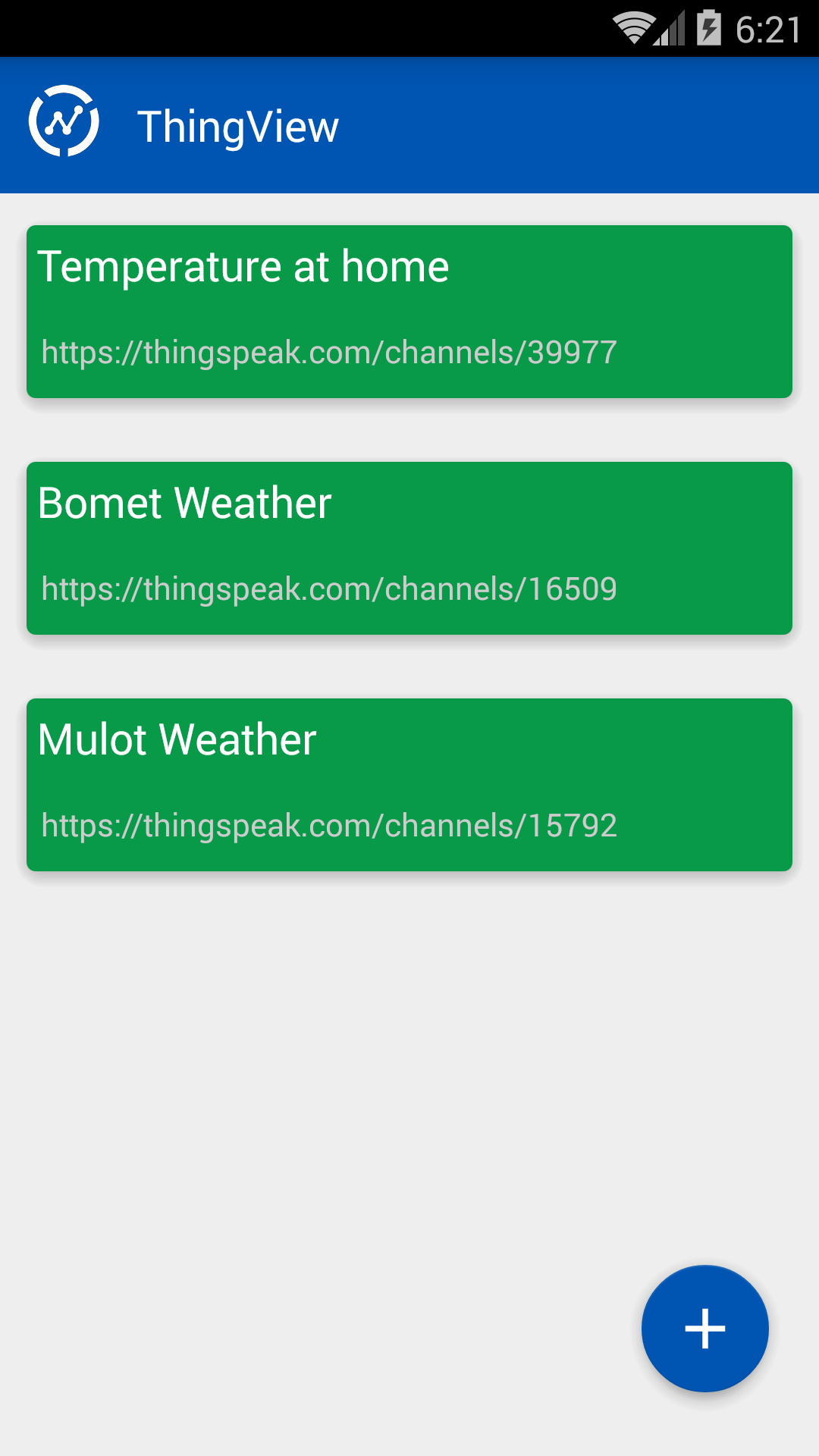This screenshot has height=1456, width=819.
Task: Click the blue app bar area
Action: pos(493,125)
